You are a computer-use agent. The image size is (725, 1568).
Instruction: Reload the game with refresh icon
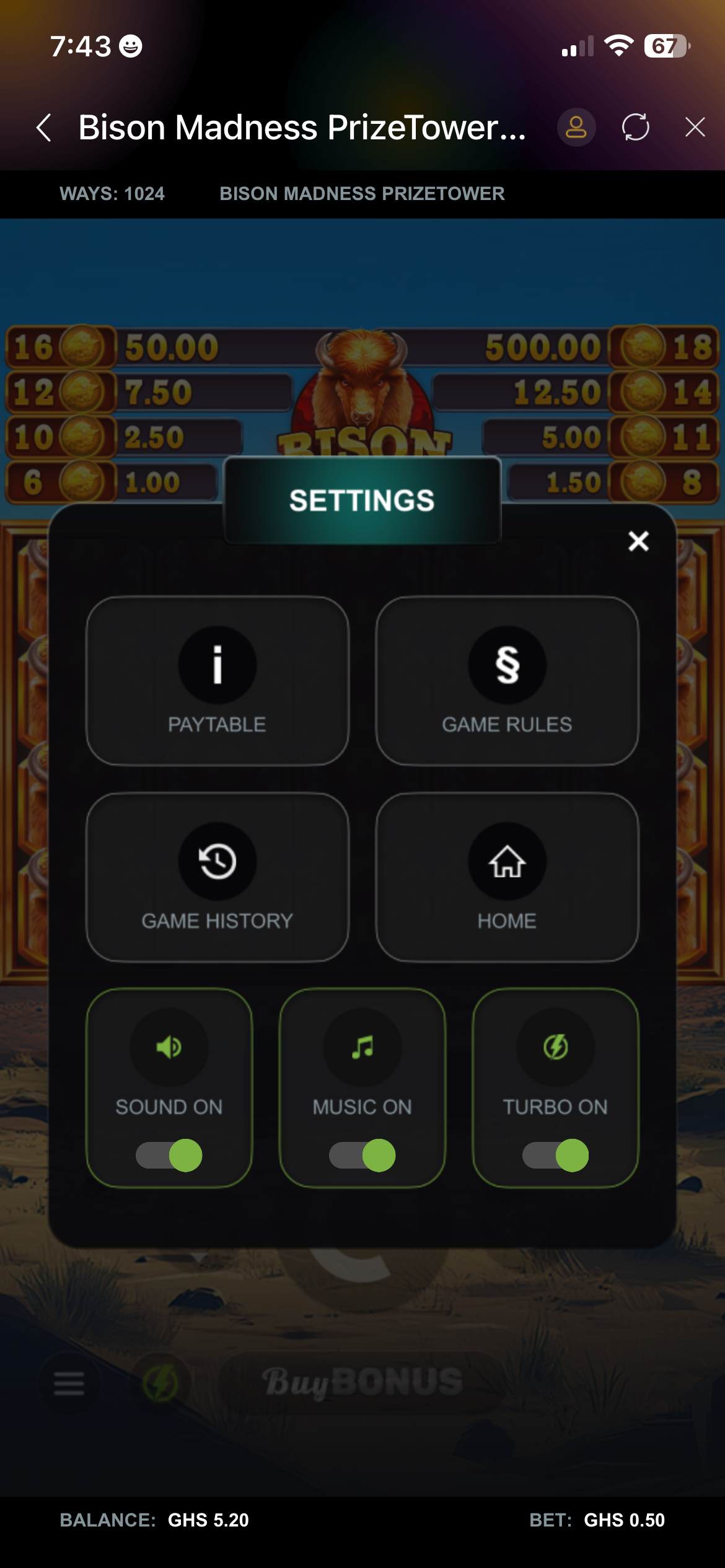(x=636, y=128)
